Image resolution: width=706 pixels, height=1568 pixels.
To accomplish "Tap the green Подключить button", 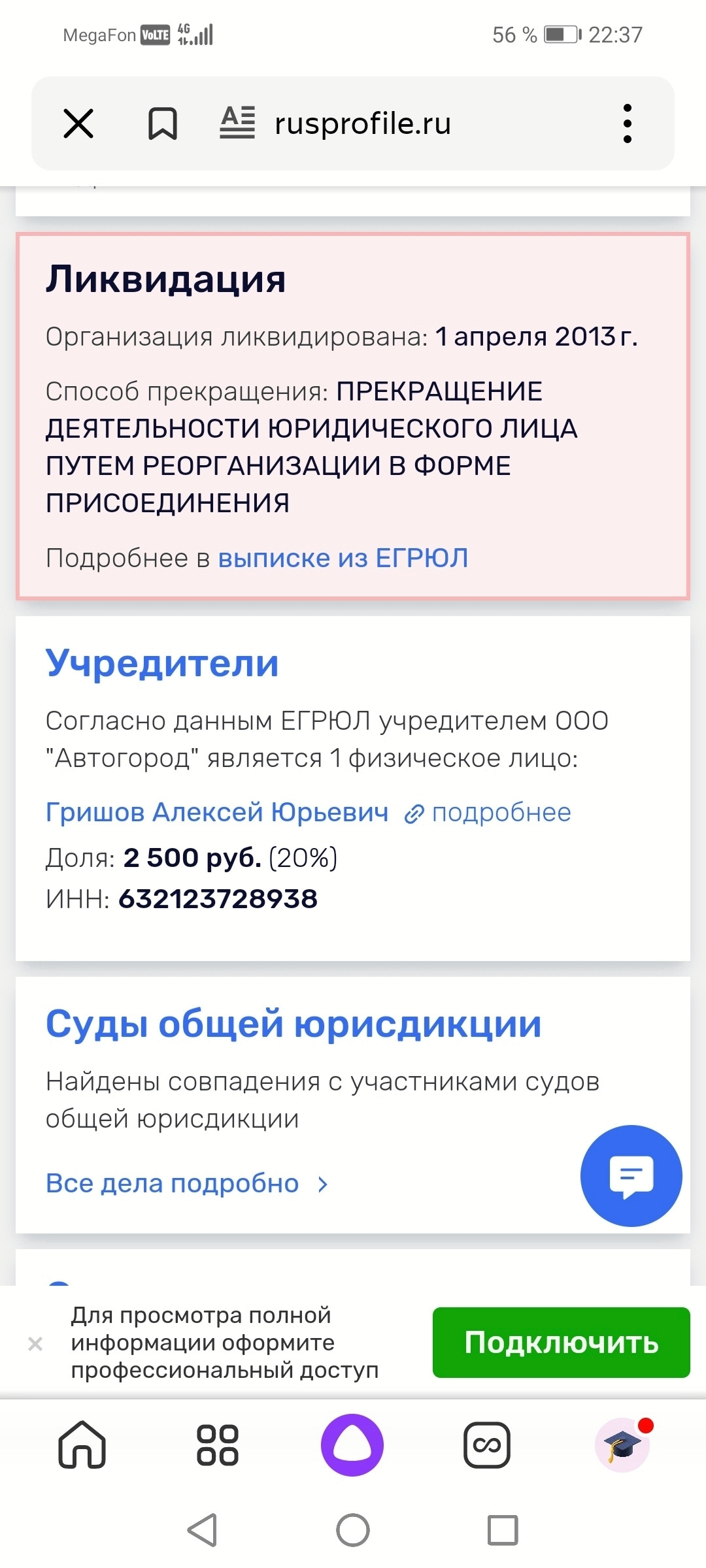I will (x=561, y=1342).
